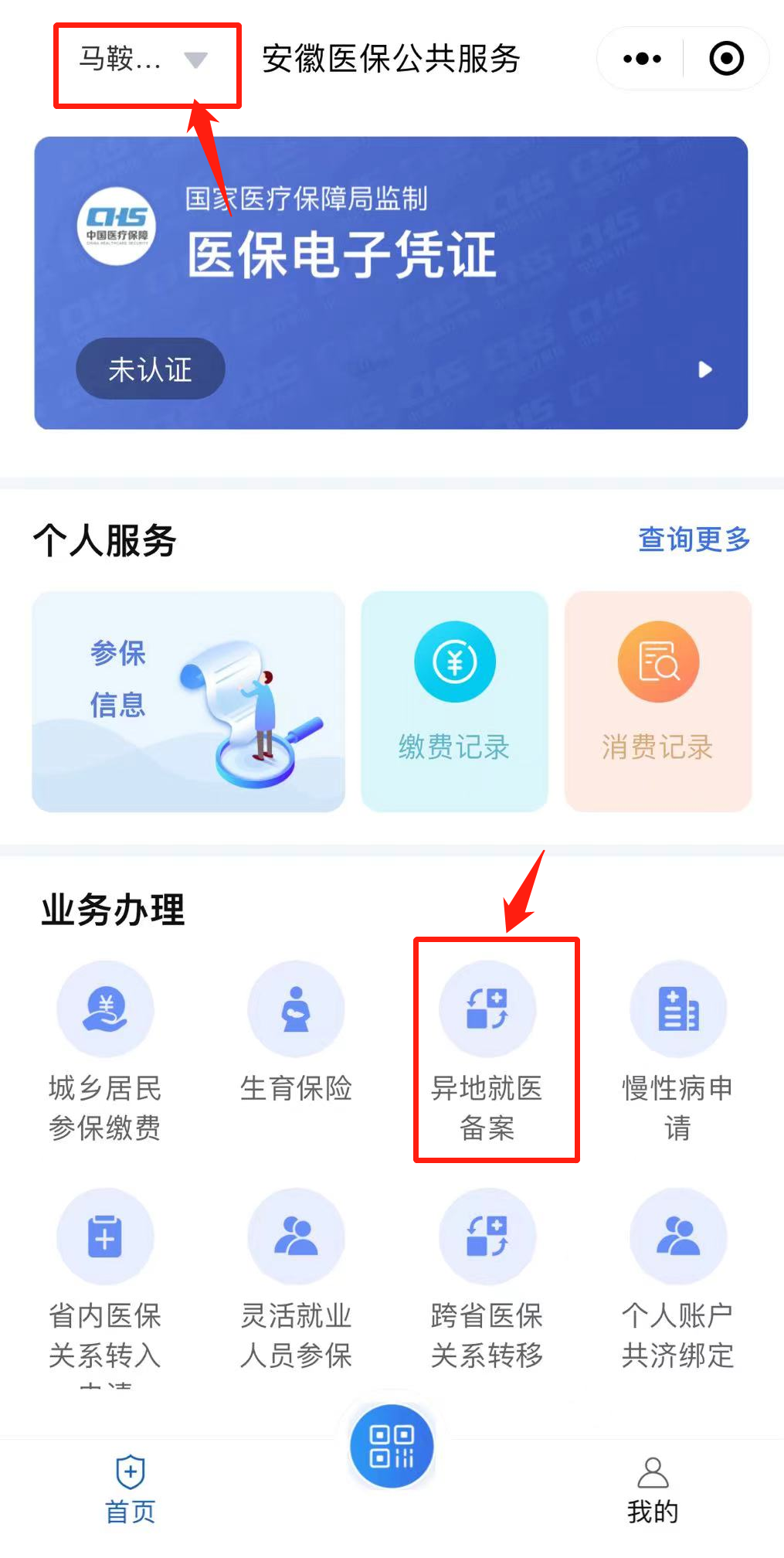Tap the WeChat circle close control
784x1558 pixels.
click(x=725, y=58)
